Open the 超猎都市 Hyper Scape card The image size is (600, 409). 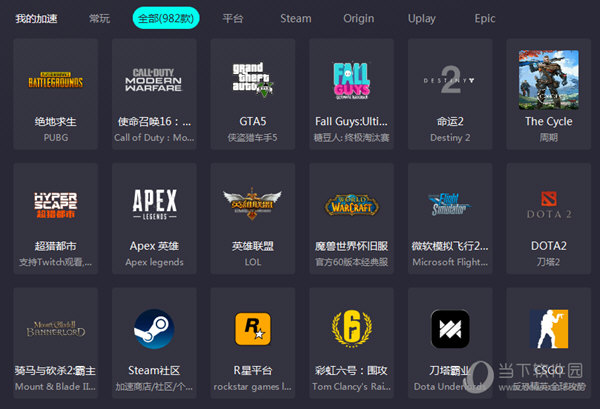[x=56, y=218]
